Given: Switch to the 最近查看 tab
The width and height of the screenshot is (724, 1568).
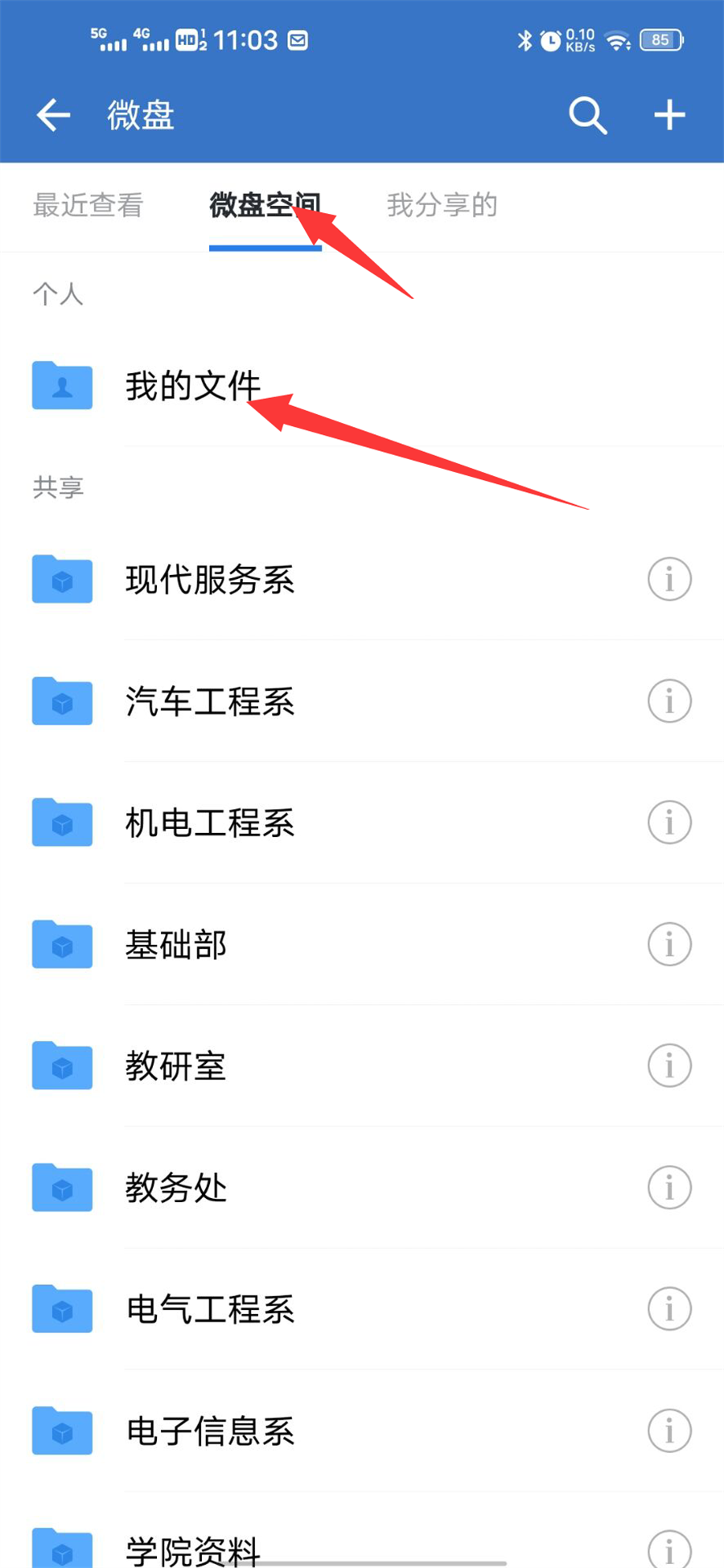Looking at the screenshot, I should (x=88, y=206).
